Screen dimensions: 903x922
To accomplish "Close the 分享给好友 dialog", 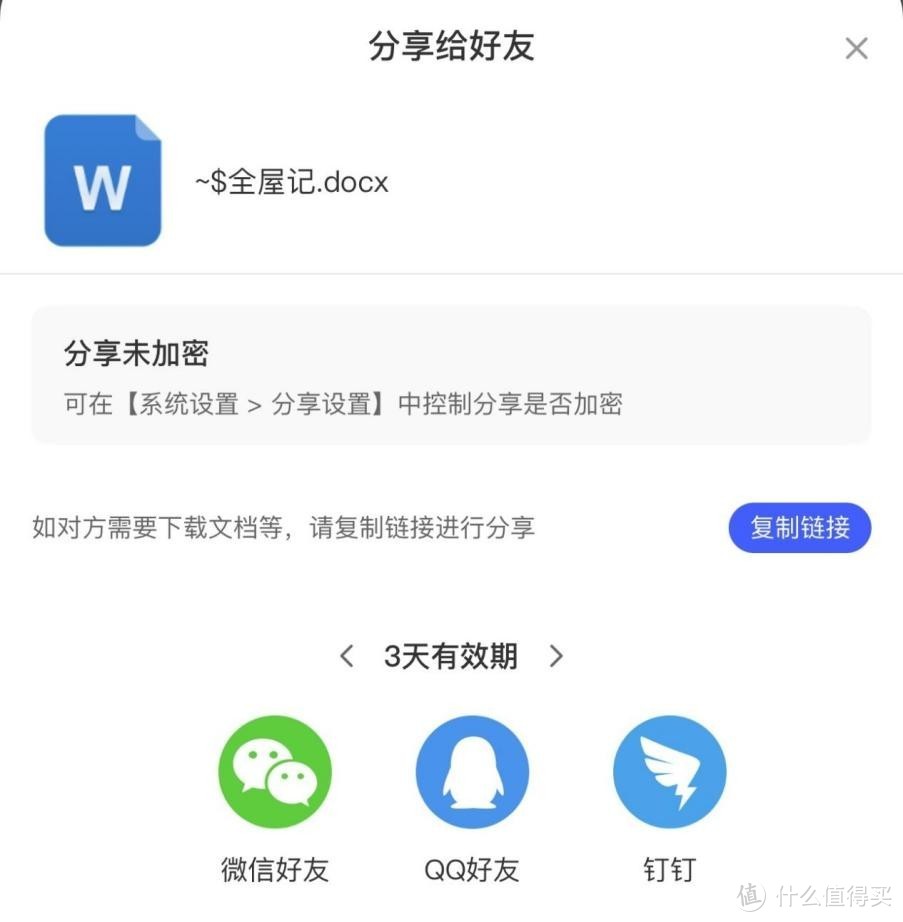I will click(856, 47).
